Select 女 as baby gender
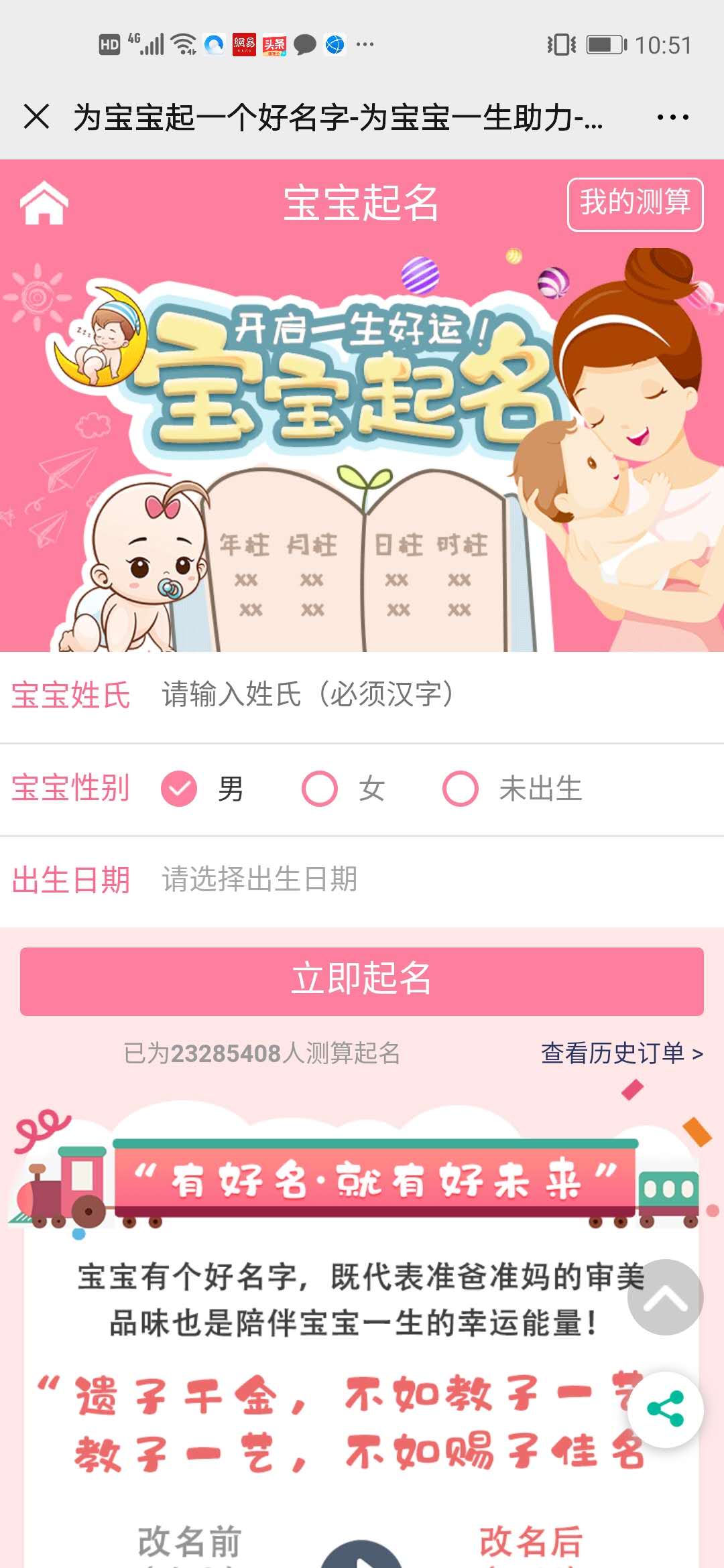 tap(320, 788)
